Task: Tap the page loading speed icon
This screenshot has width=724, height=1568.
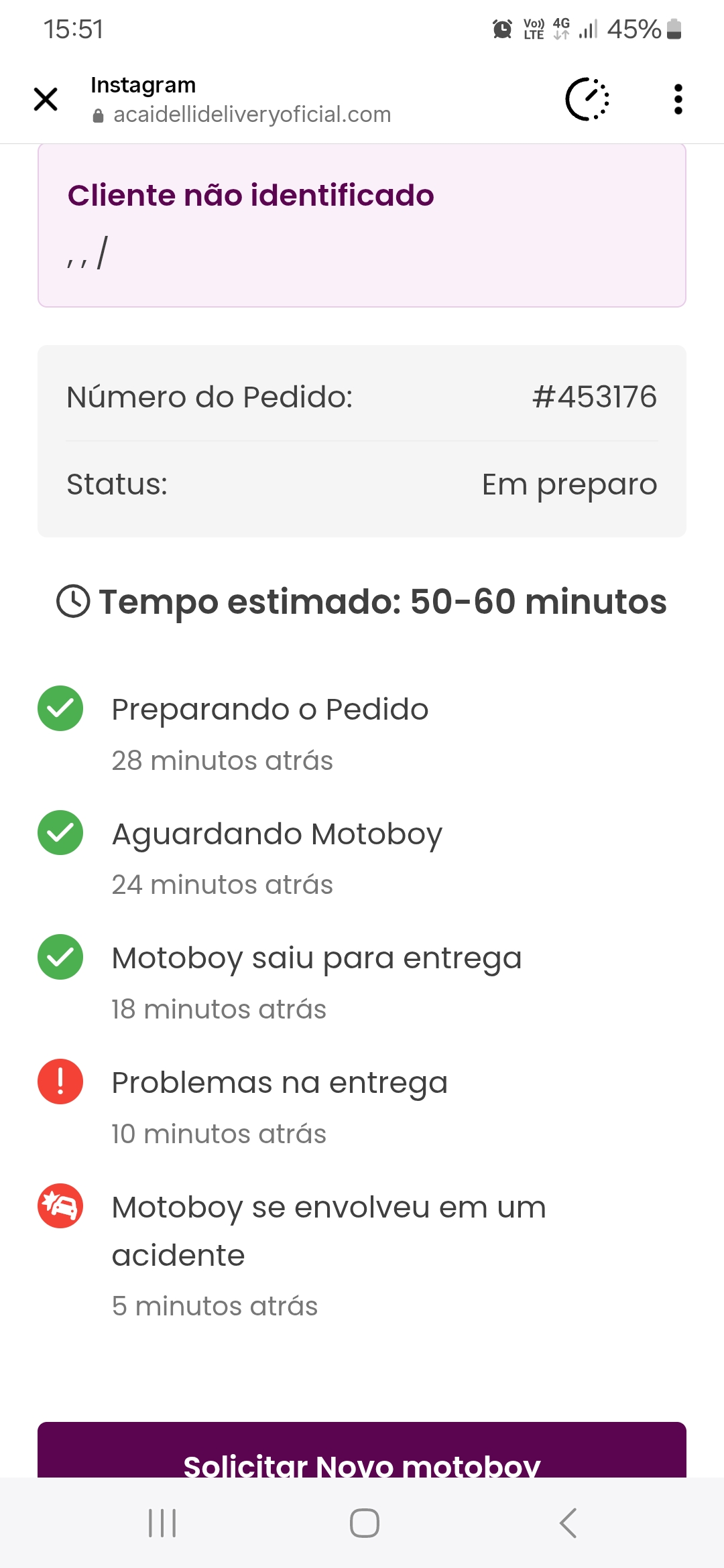Action: point(587,99)
